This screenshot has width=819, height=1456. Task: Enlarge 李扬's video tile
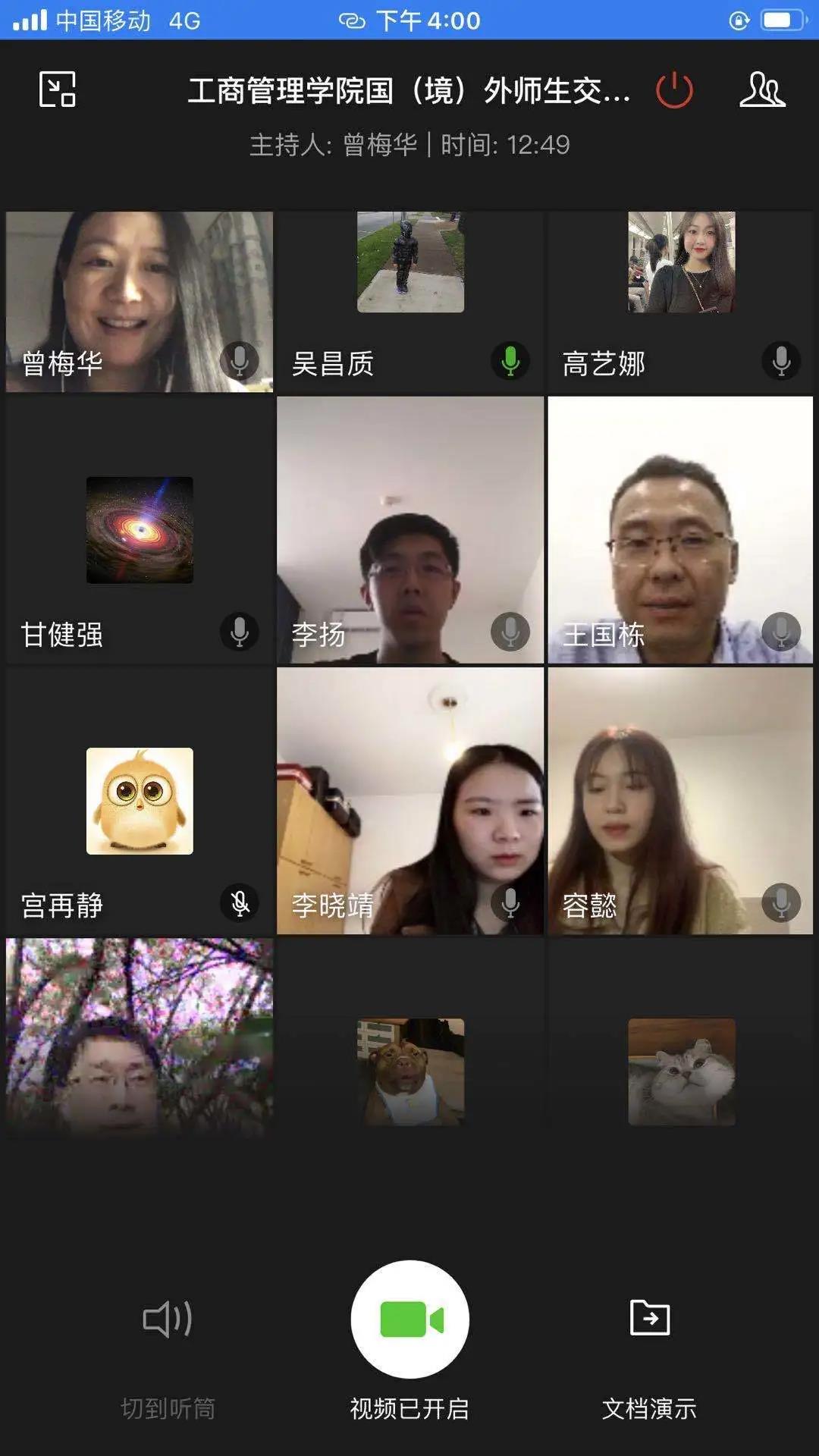coord(410,530)
